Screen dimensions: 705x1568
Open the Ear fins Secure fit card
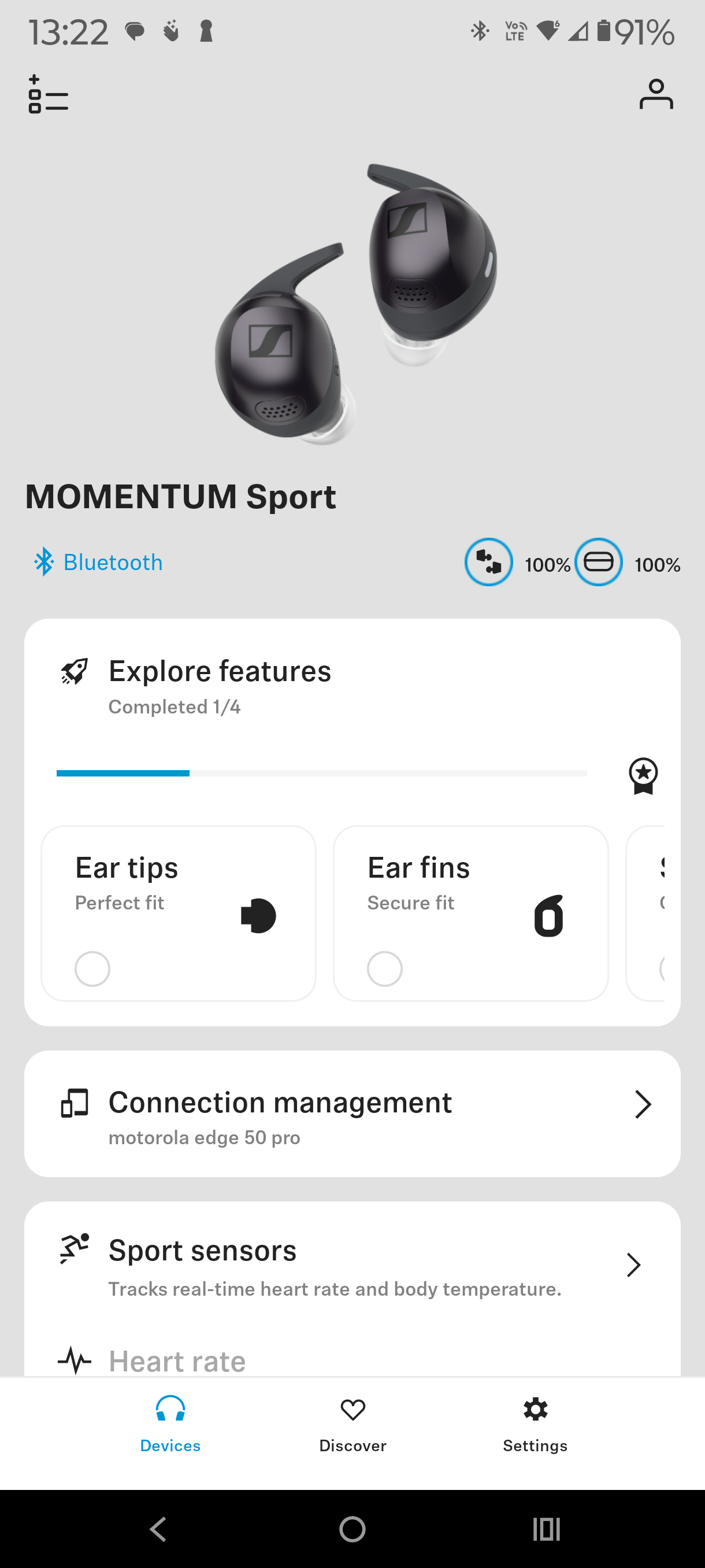coord(470,913)
